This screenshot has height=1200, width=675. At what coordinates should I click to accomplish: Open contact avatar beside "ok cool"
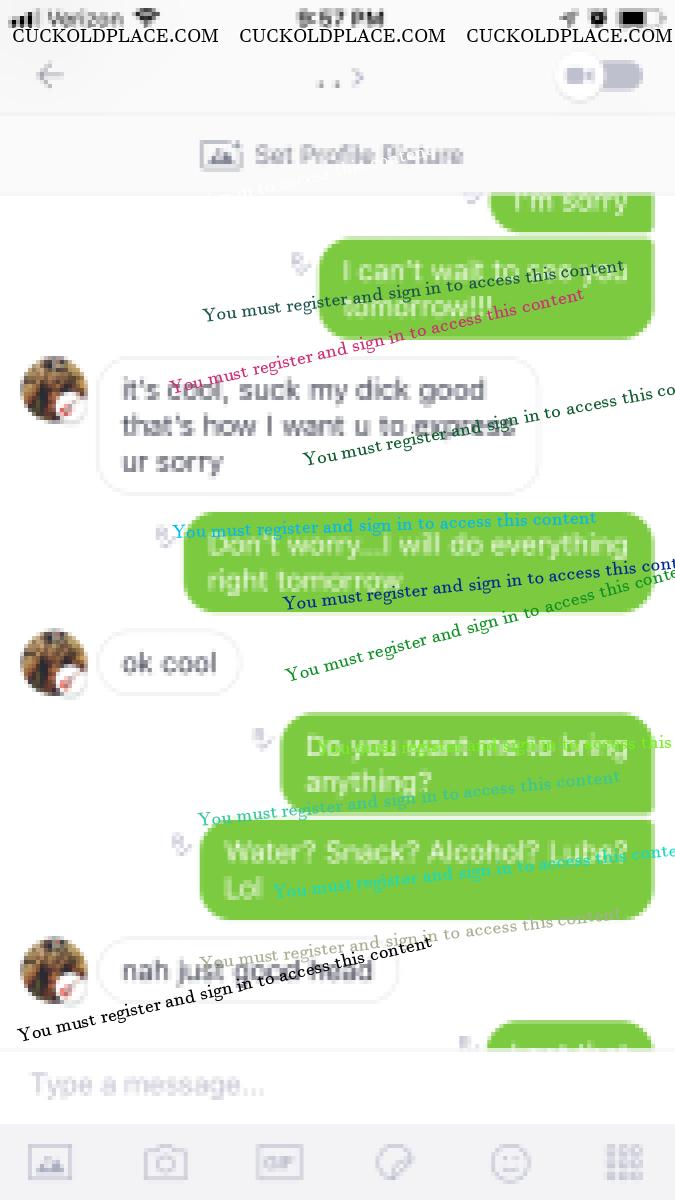pos(54,662)
